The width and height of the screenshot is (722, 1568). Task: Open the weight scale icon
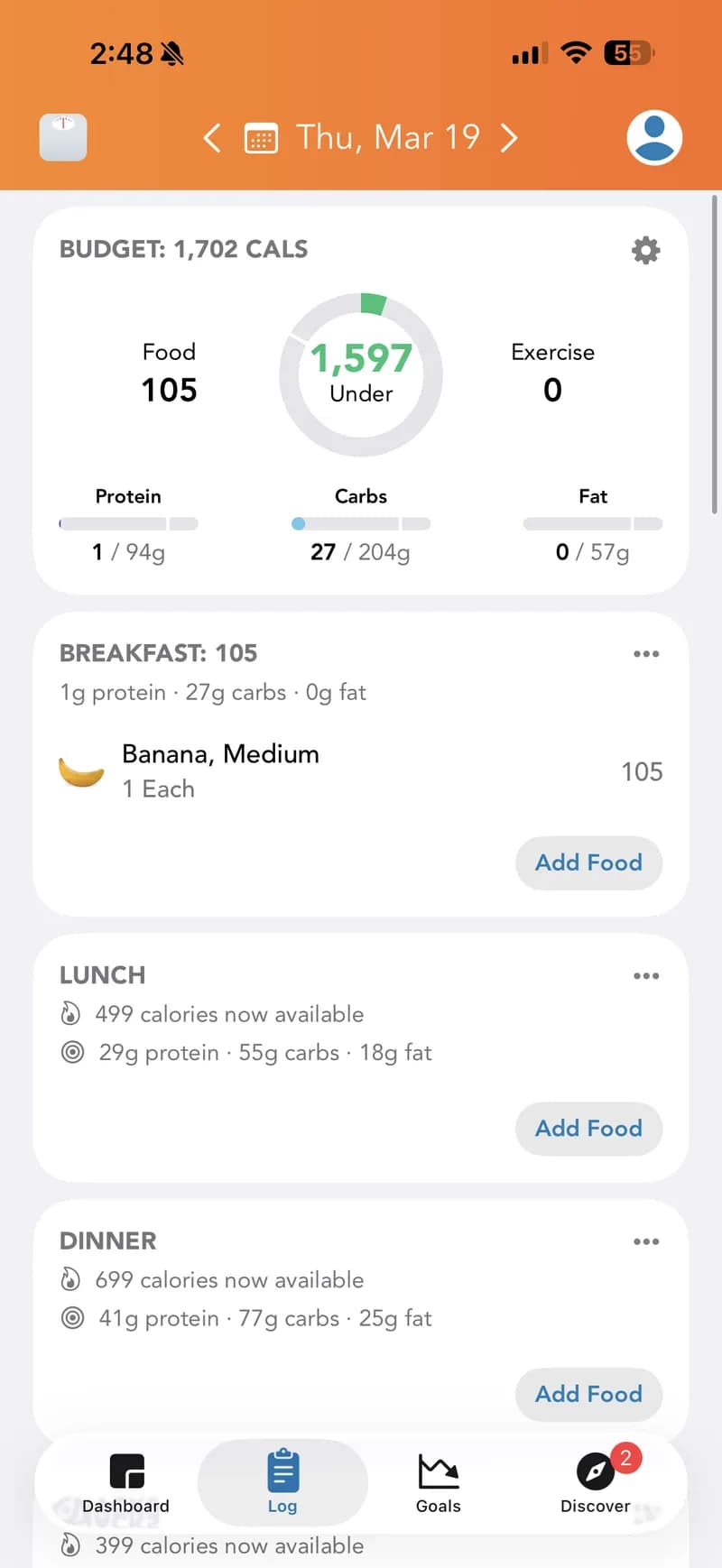tap(63, 138)
